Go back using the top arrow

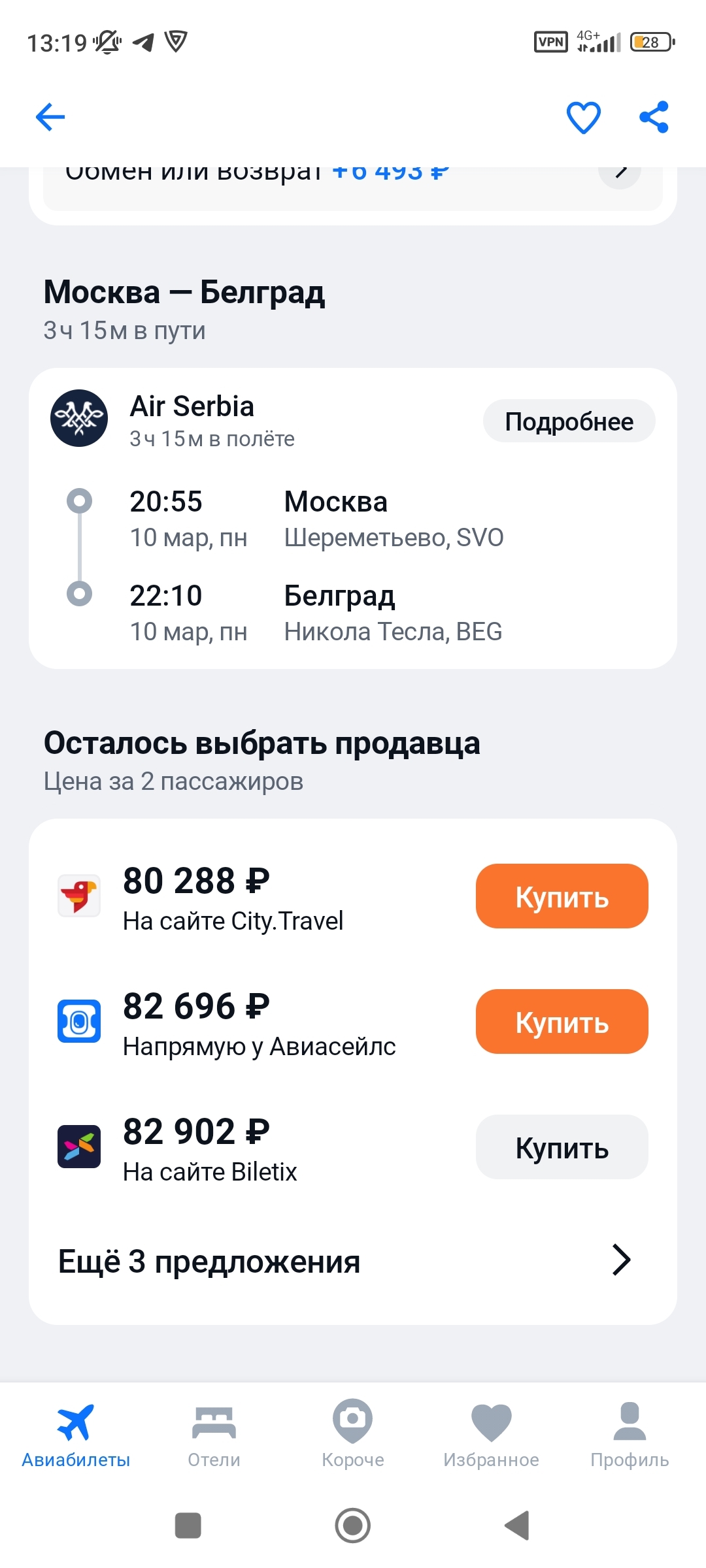(x=50, y=118)
